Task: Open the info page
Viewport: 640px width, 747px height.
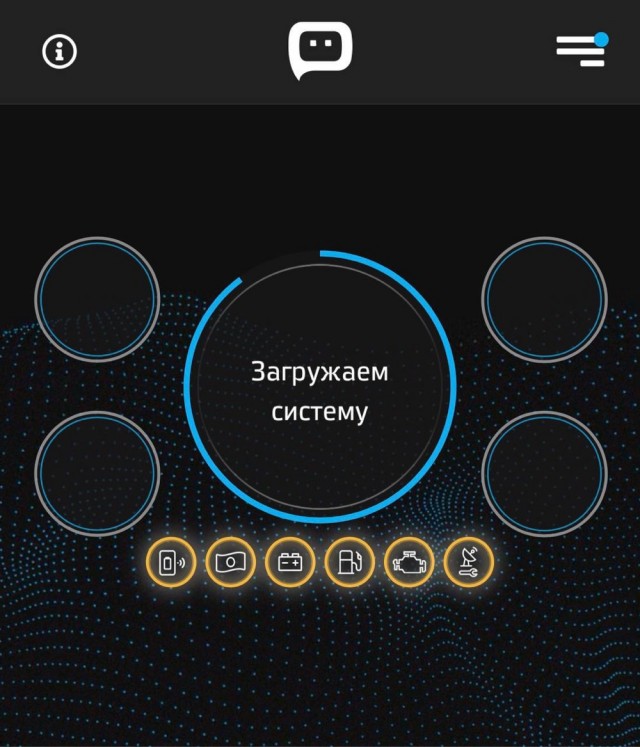Action: (60, 51)
